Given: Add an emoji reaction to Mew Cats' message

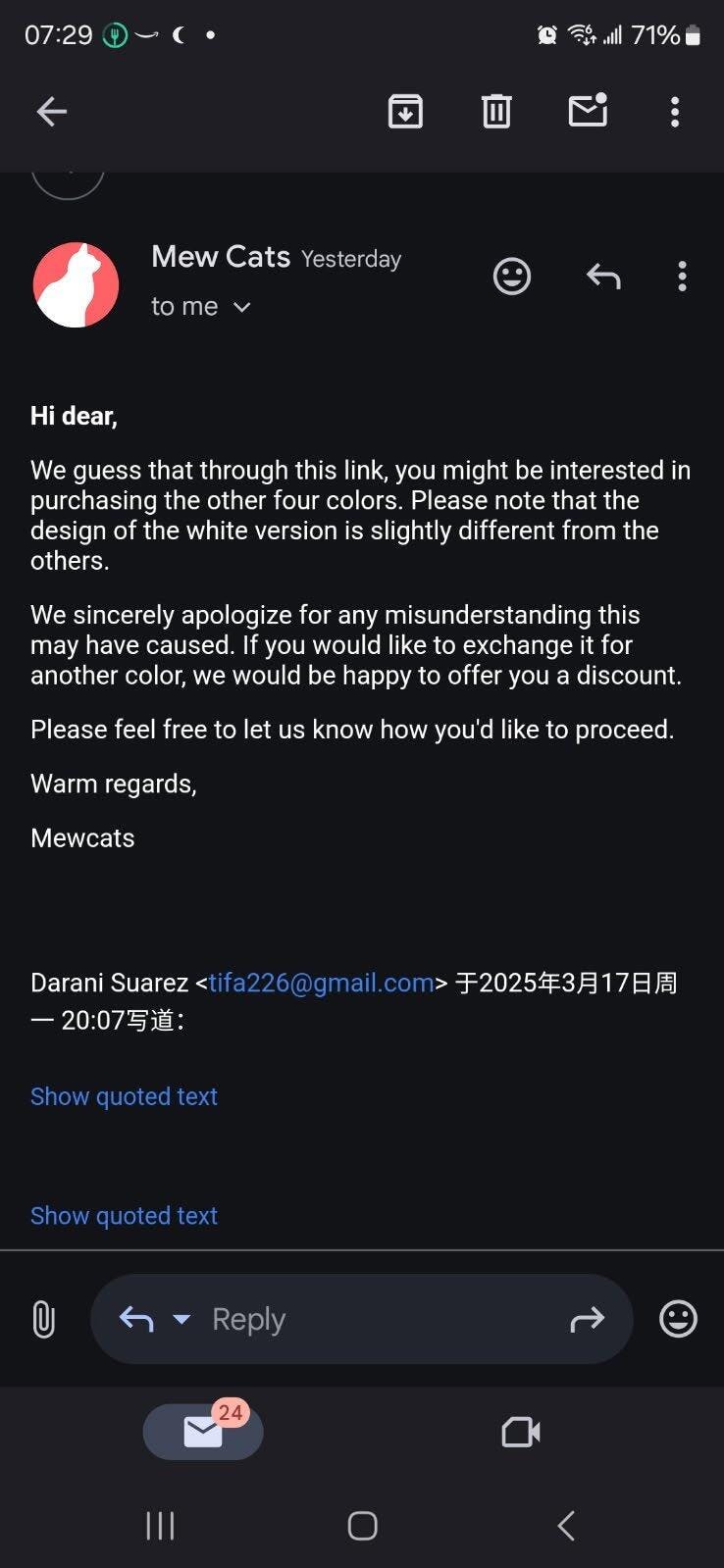Looking at the screenshot, I should click(511, 277).
